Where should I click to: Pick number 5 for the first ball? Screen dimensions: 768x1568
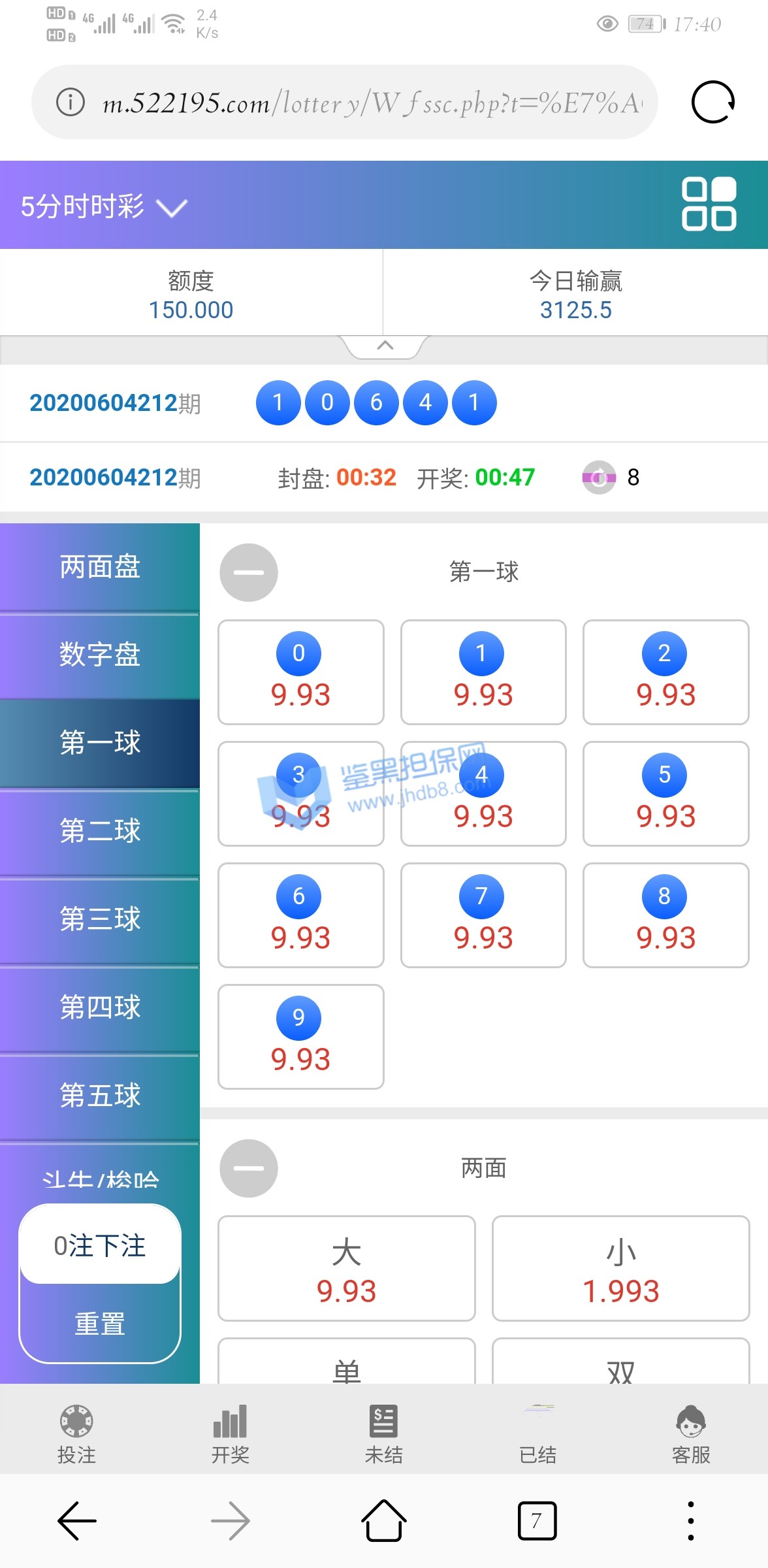[665, 793]
